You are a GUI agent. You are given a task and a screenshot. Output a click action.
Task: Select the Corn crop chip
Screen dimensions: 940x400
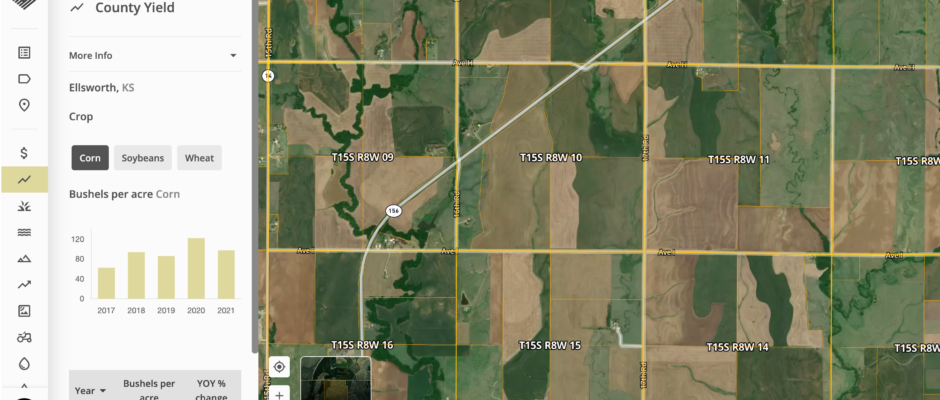[x=90, y=158]
